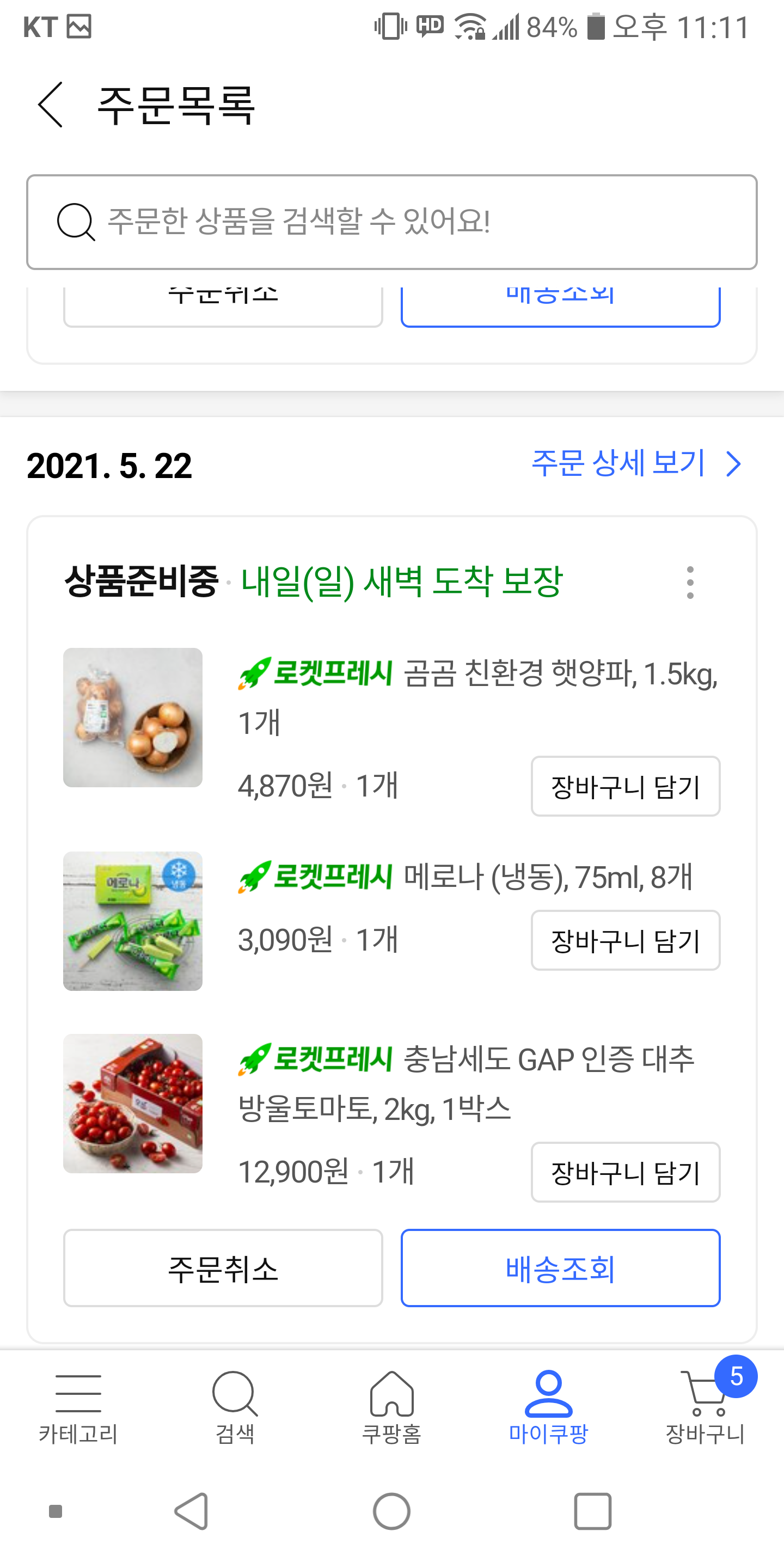This screenshot has height=1568, width=784.
Task: Open the three-dot menu beside 상품준비중
Action: tap(690, 583)
